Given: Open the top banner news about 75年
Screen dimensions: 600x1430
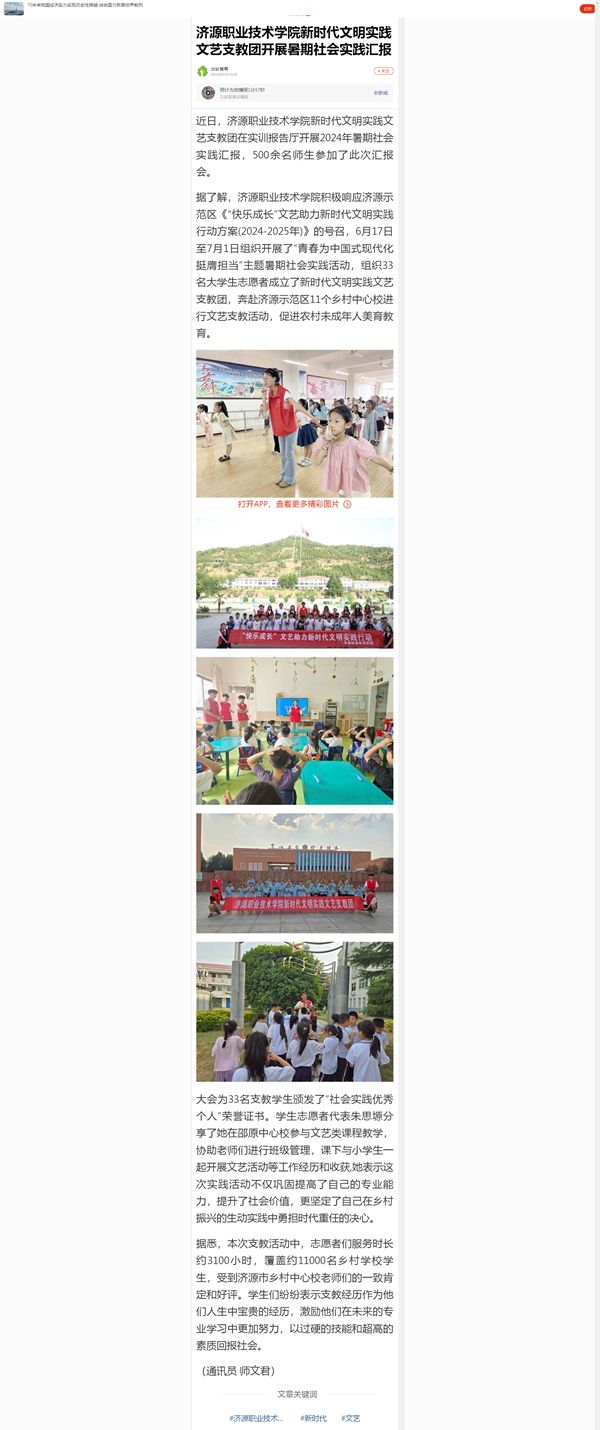Looking at the screenshot, I should pyautogui.click(x=87, y=5).
